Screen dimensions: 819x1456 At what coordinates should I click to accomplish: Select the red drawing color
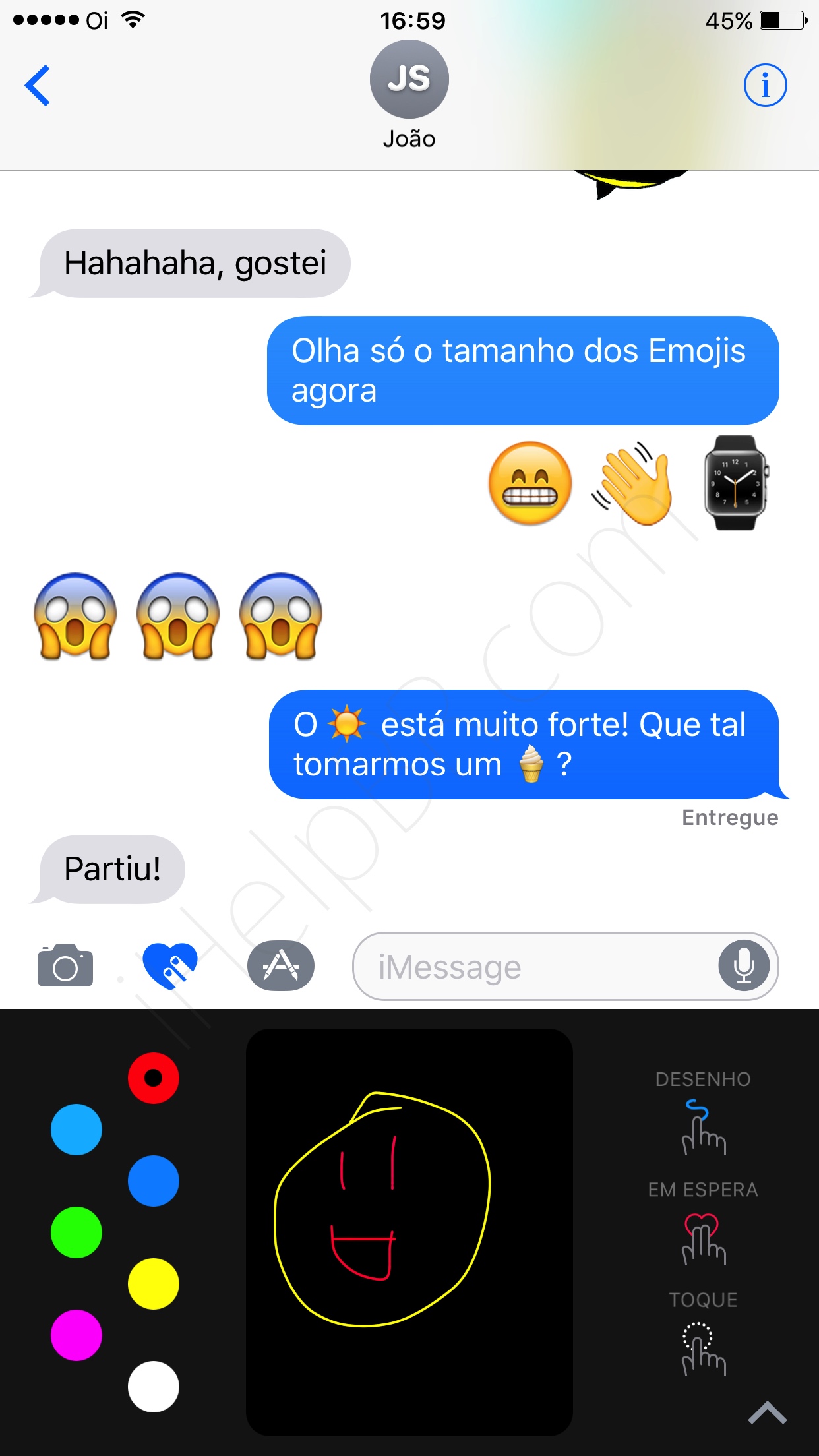(154, 1078)
